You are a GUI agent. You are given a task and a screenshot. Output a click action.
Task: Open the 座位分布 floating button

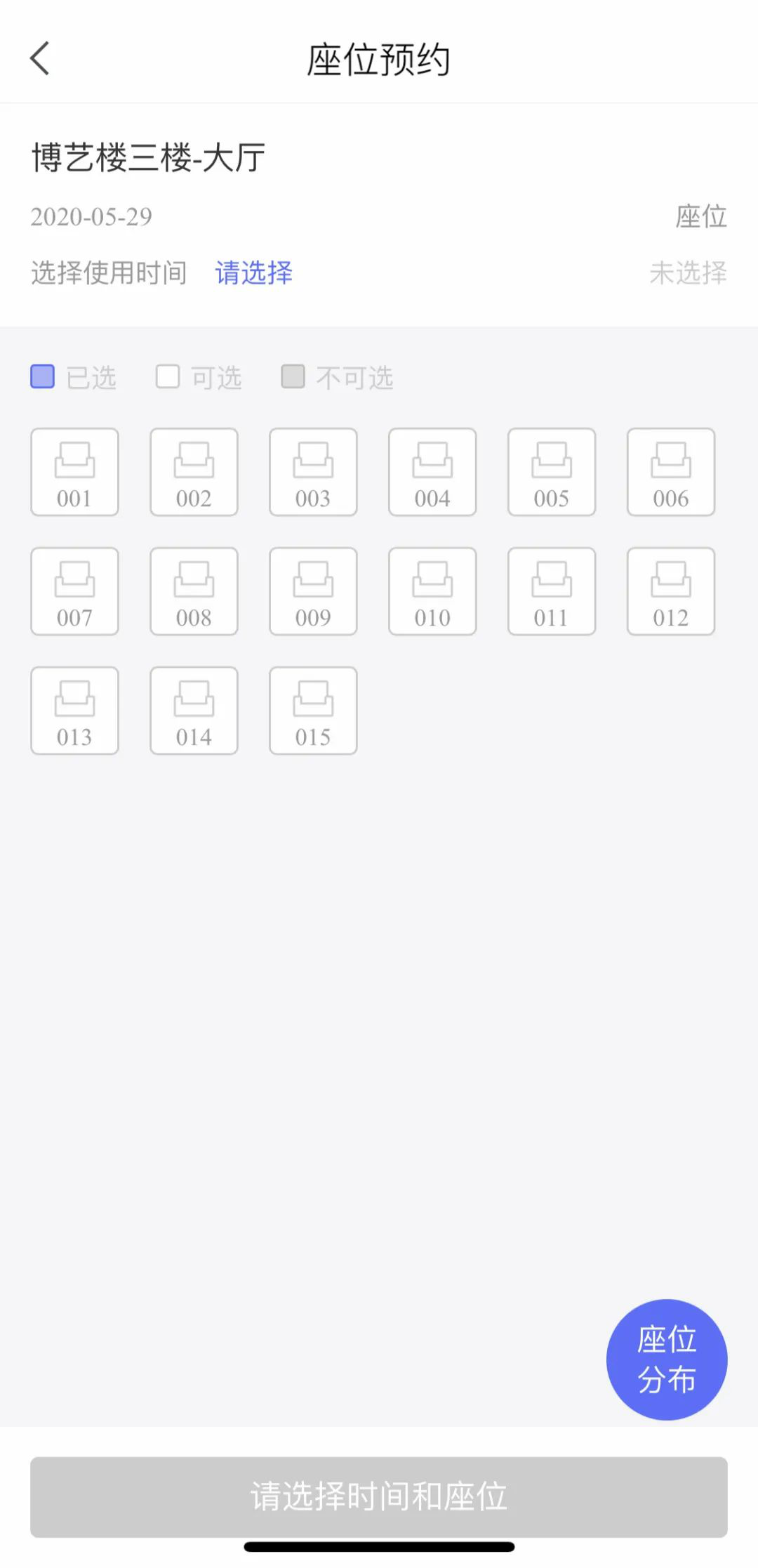667,1359
